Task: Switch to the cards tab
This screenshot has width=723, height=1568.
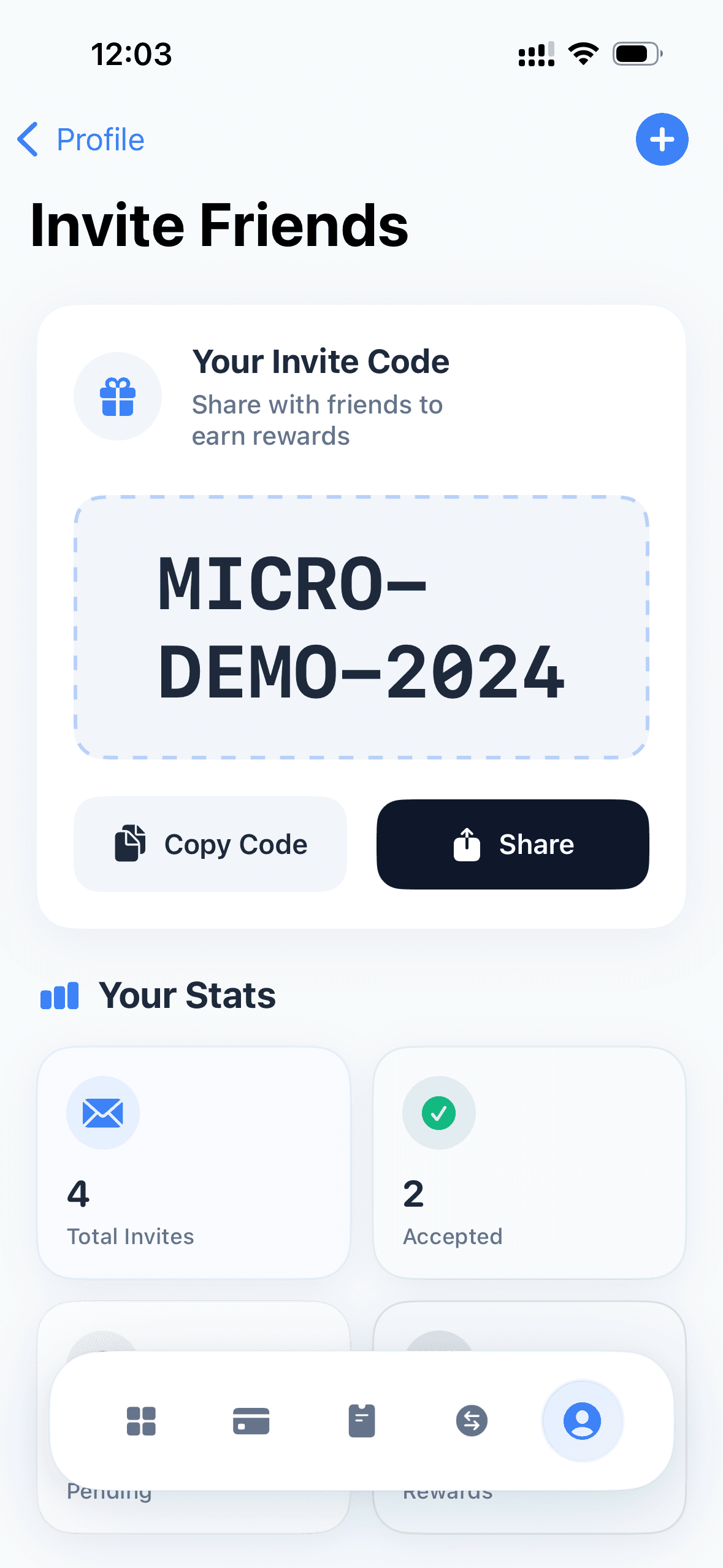Action: pyautogui.click(x=251, y=1421)
